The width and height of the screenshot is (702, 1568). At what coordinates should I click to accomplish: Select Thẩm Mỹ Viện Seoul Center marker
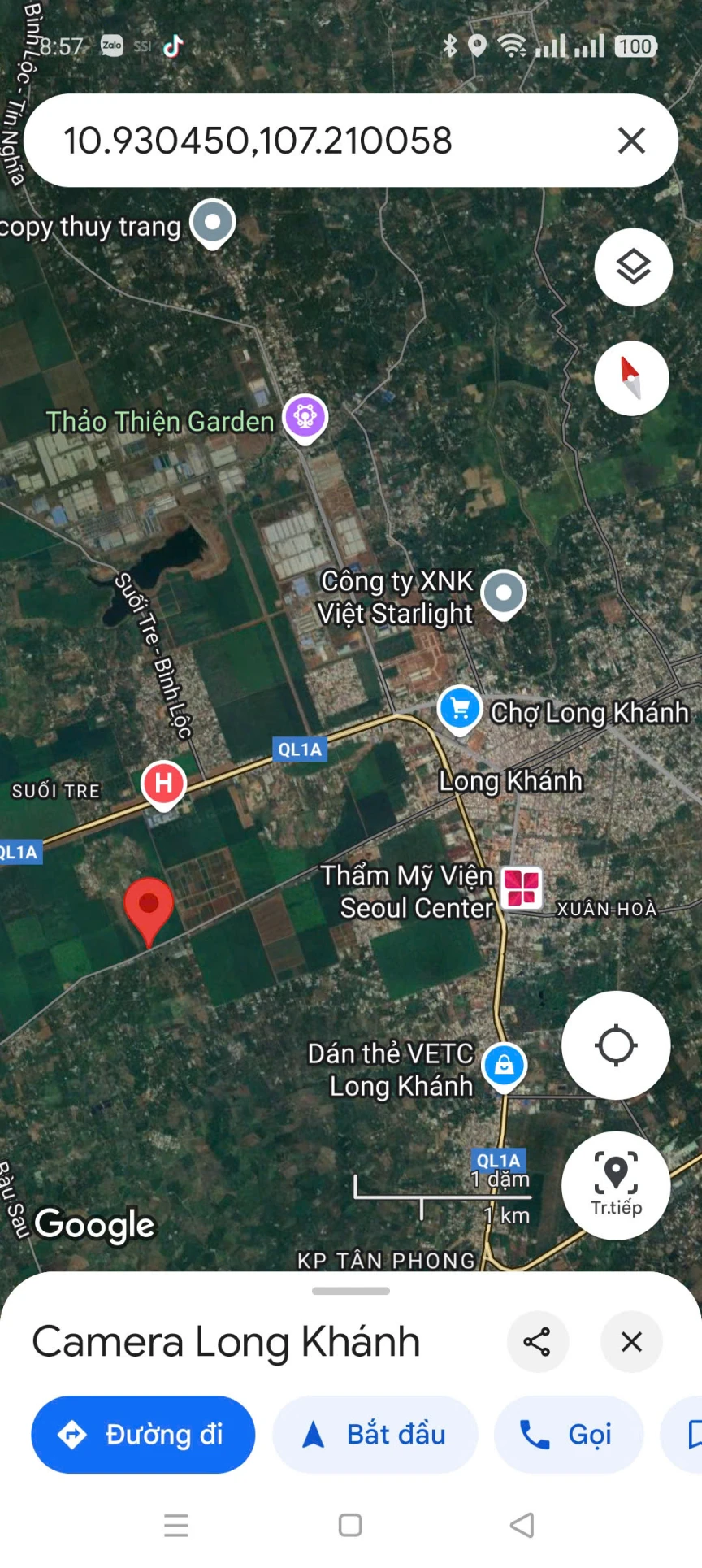pos(522,888)
